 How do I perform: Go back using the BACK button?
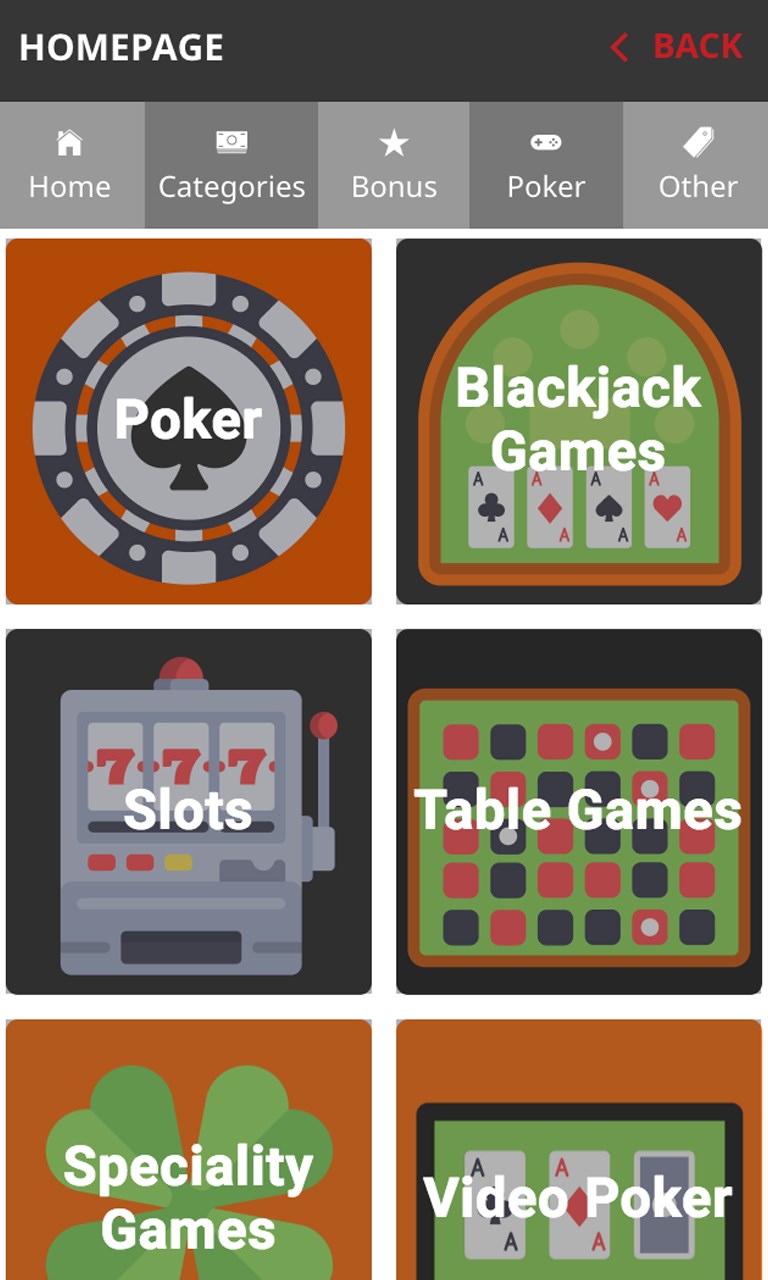click(x=677, y=47)
